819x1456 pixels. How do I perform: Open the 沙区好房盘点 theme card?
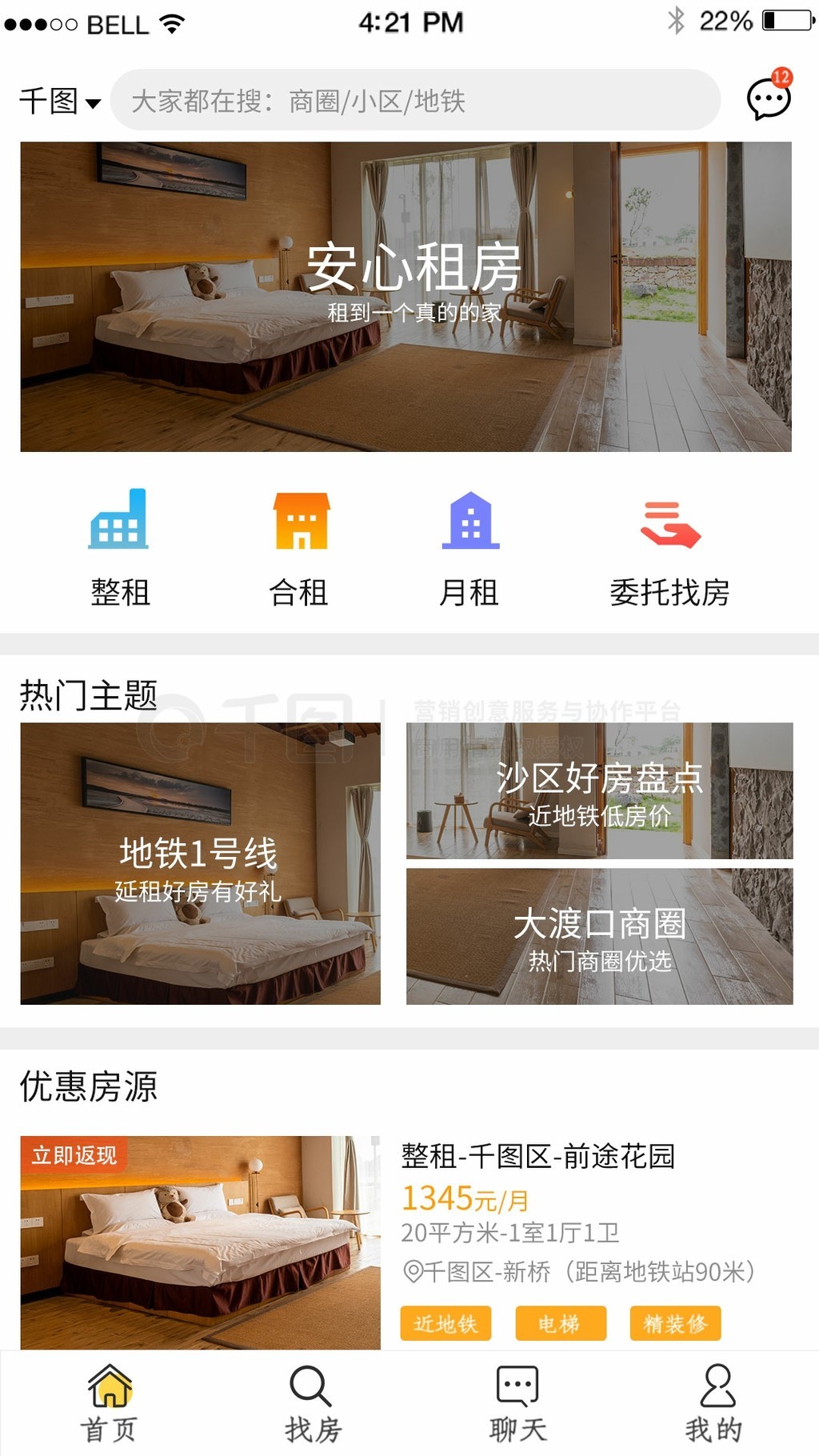(600, 791)
